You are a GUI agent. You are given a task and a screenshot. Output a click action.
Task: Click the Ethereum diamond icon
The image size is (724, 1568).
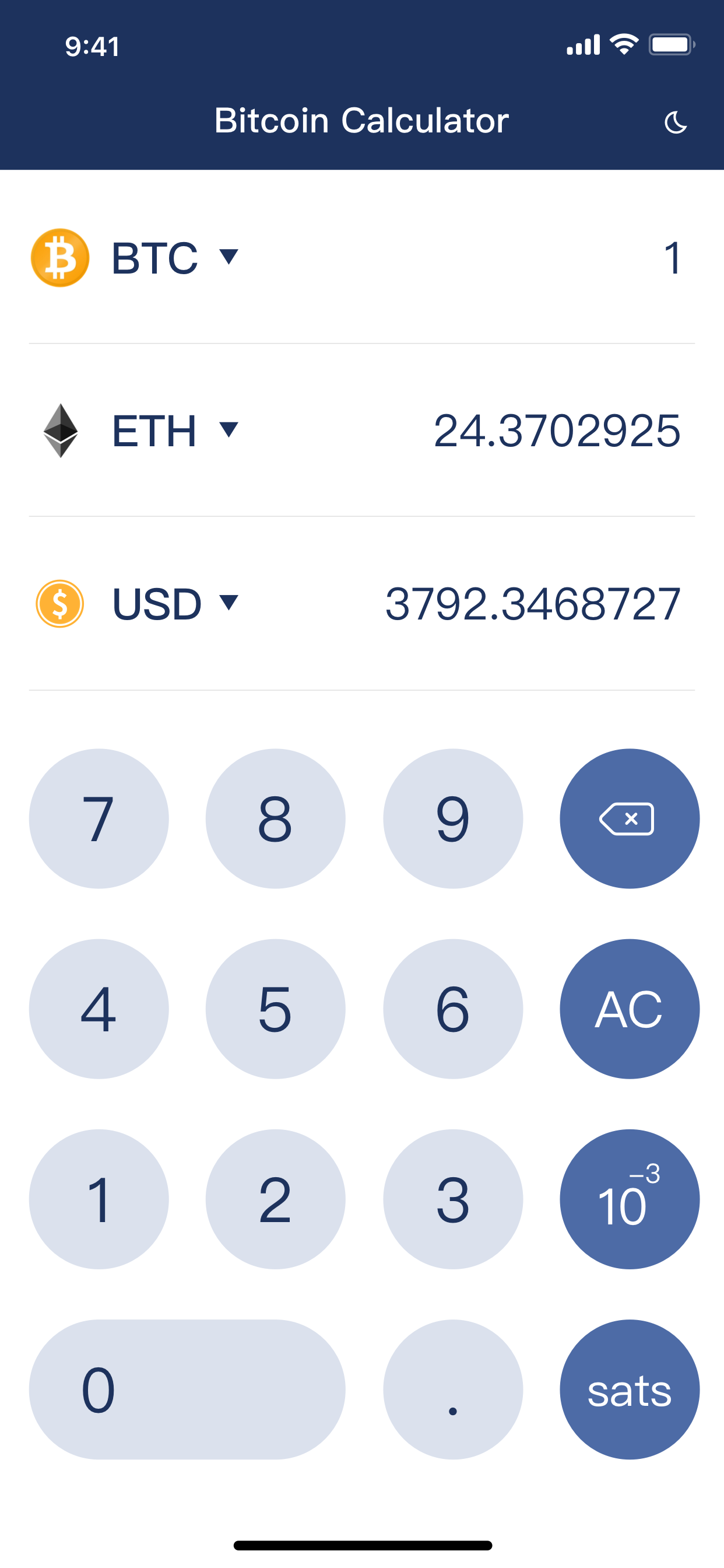tap(59, 430)
